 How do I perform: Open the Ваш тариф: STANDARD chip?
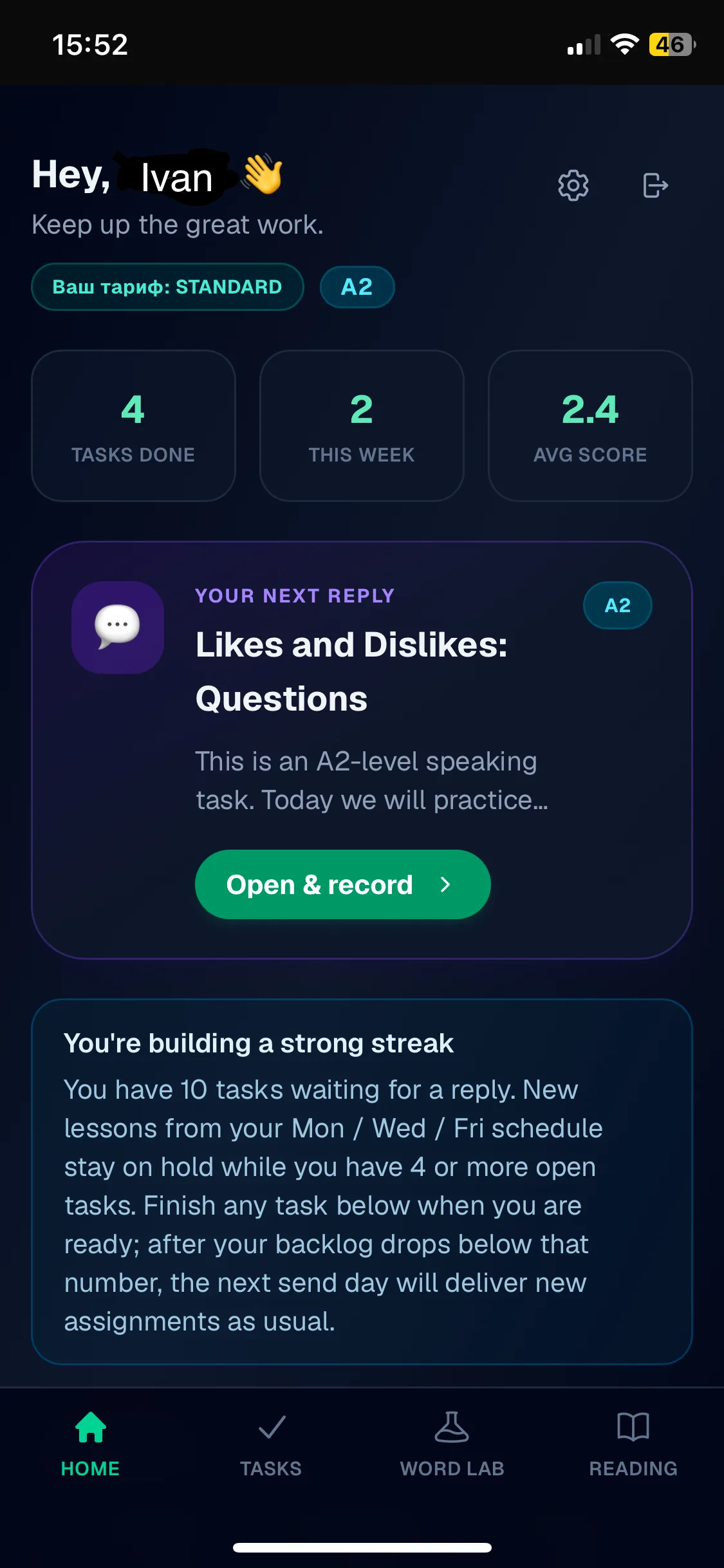pos(167,287)
